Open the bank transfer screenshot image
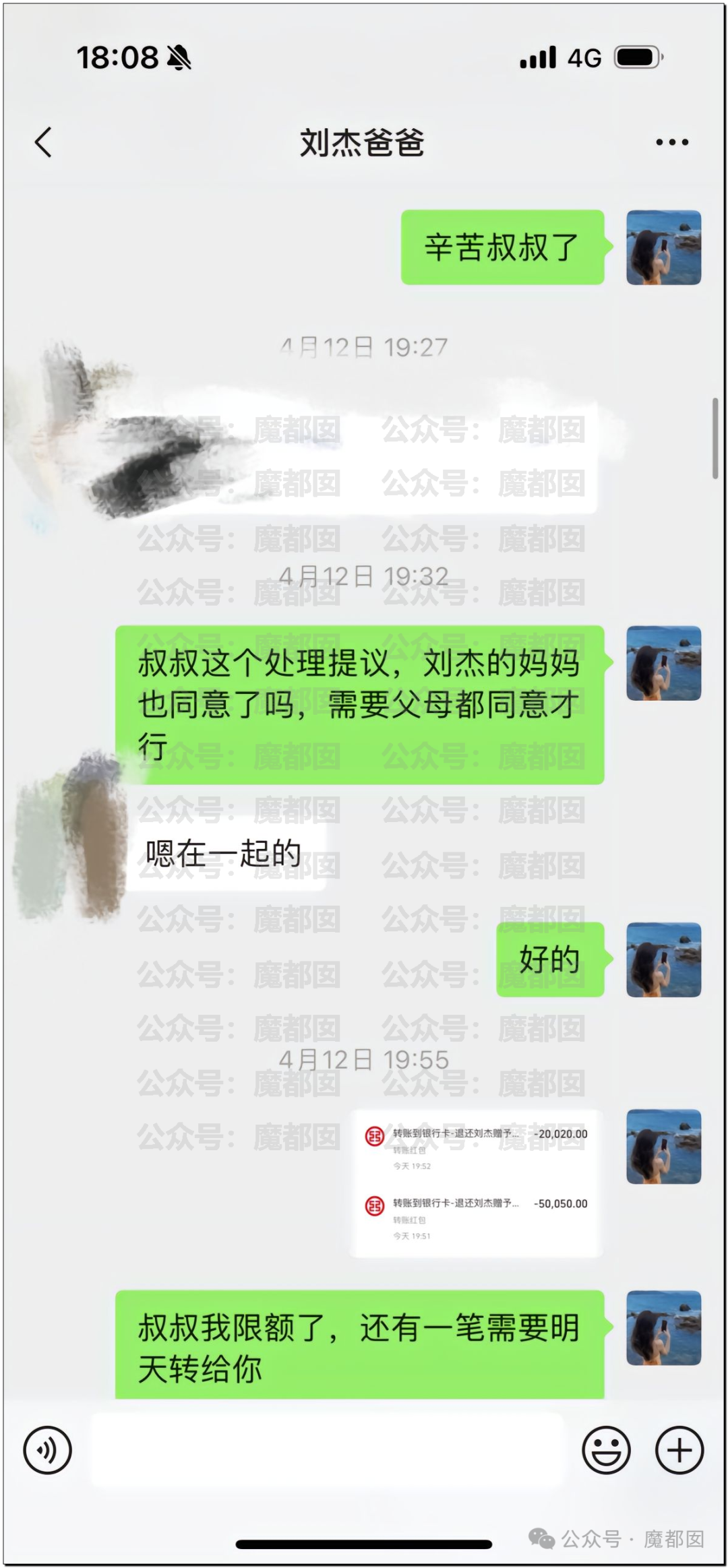The height and width of the screenshot is (1568, 728). [476, 1183]
